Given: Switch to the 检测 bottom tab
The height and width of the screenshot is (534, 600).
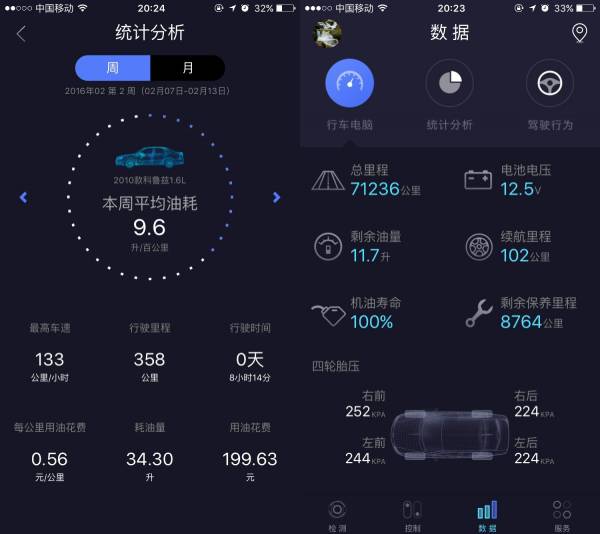Looking at the screenshot, I should click(337, 516).
